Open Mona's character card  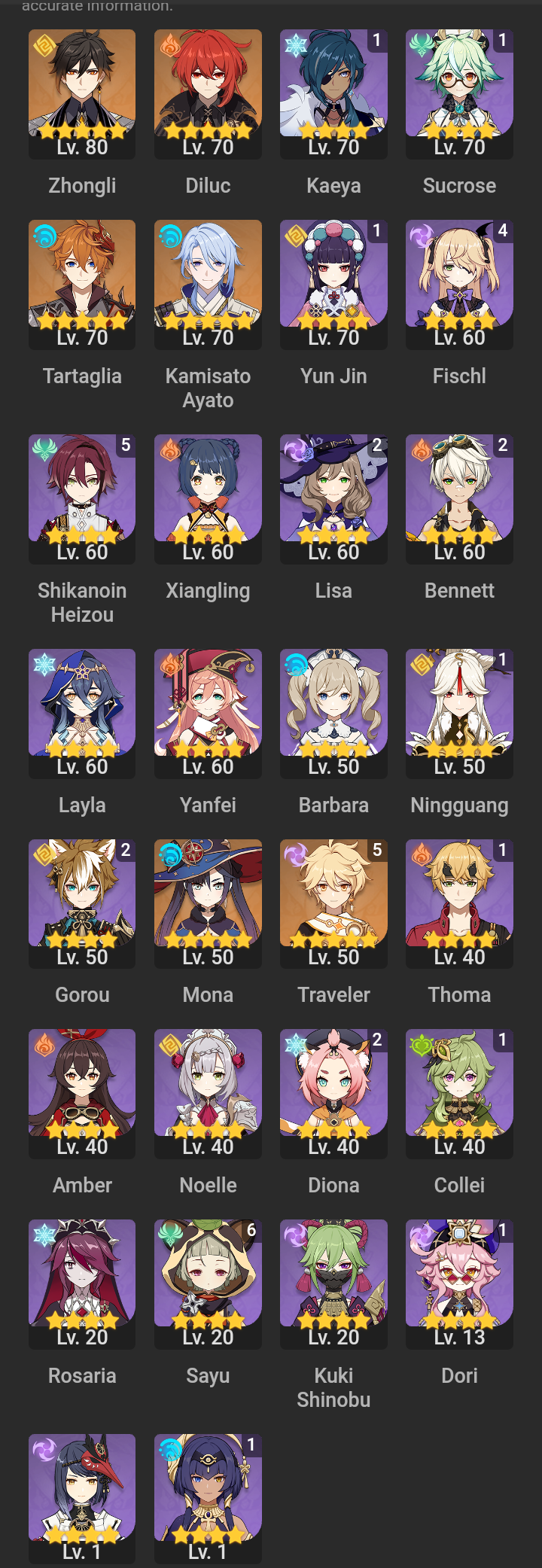pos(208,899)
